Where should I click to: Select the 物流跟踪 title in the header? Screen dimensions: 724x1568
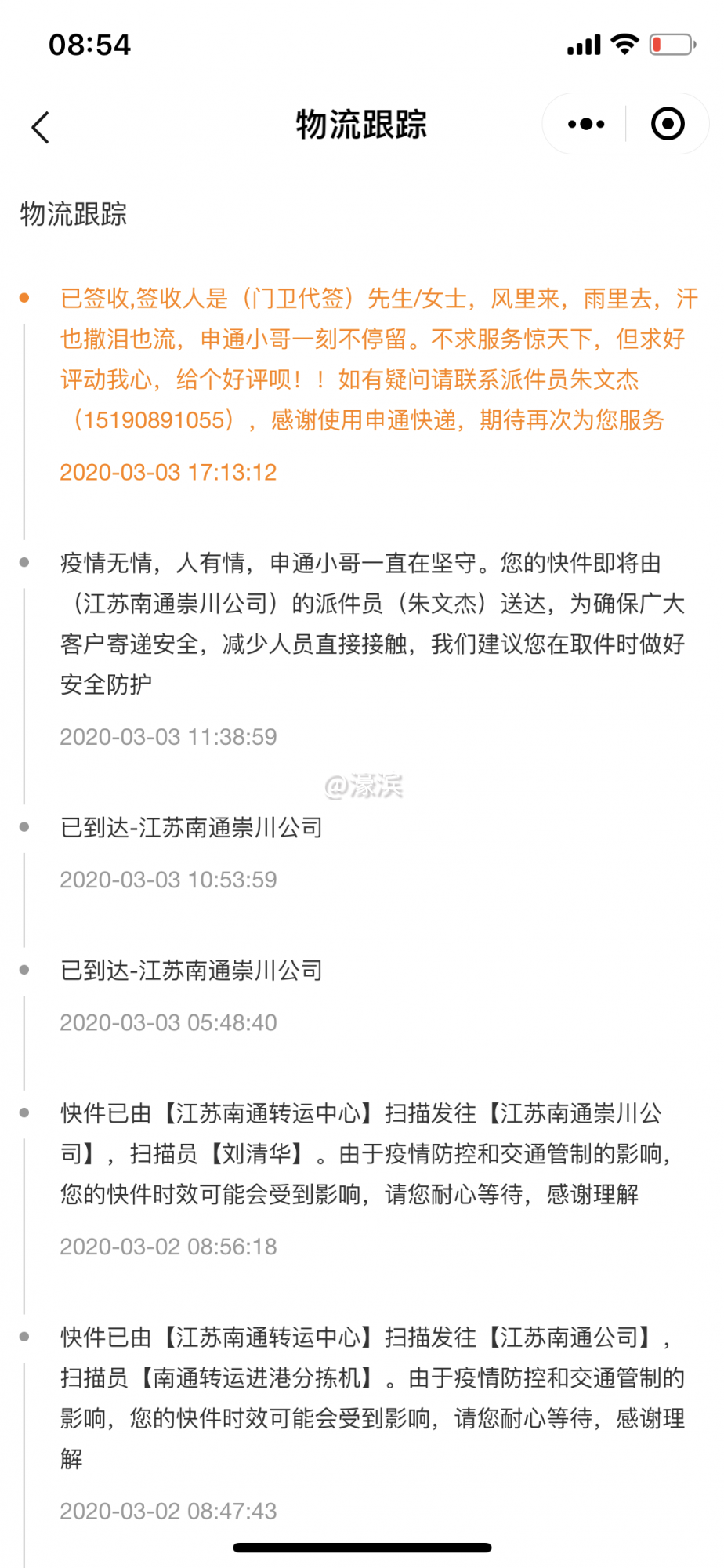(362, 125)
